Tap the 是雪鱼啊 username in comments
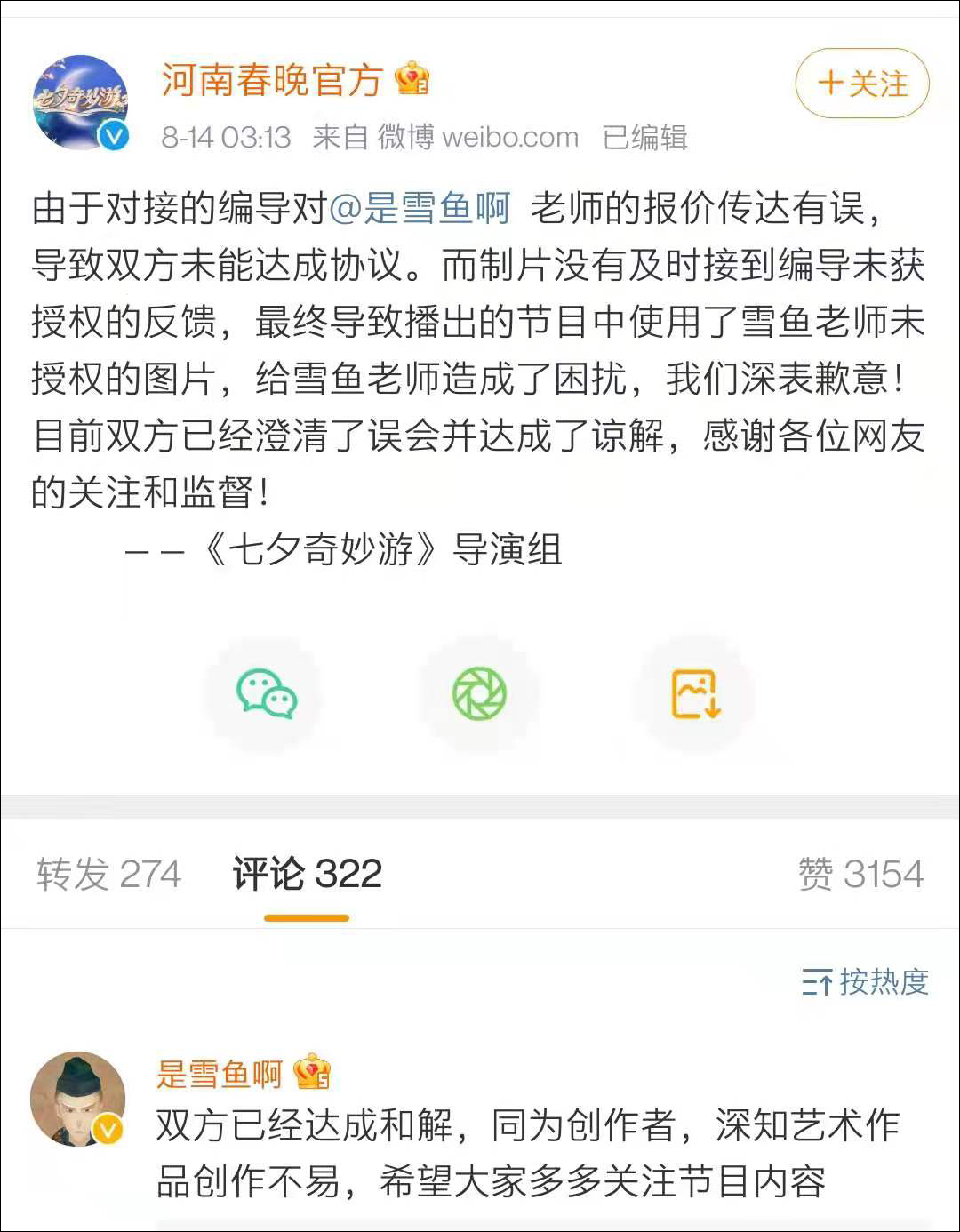Viewport: 960px width, 1232px height. click(220, 1074)
